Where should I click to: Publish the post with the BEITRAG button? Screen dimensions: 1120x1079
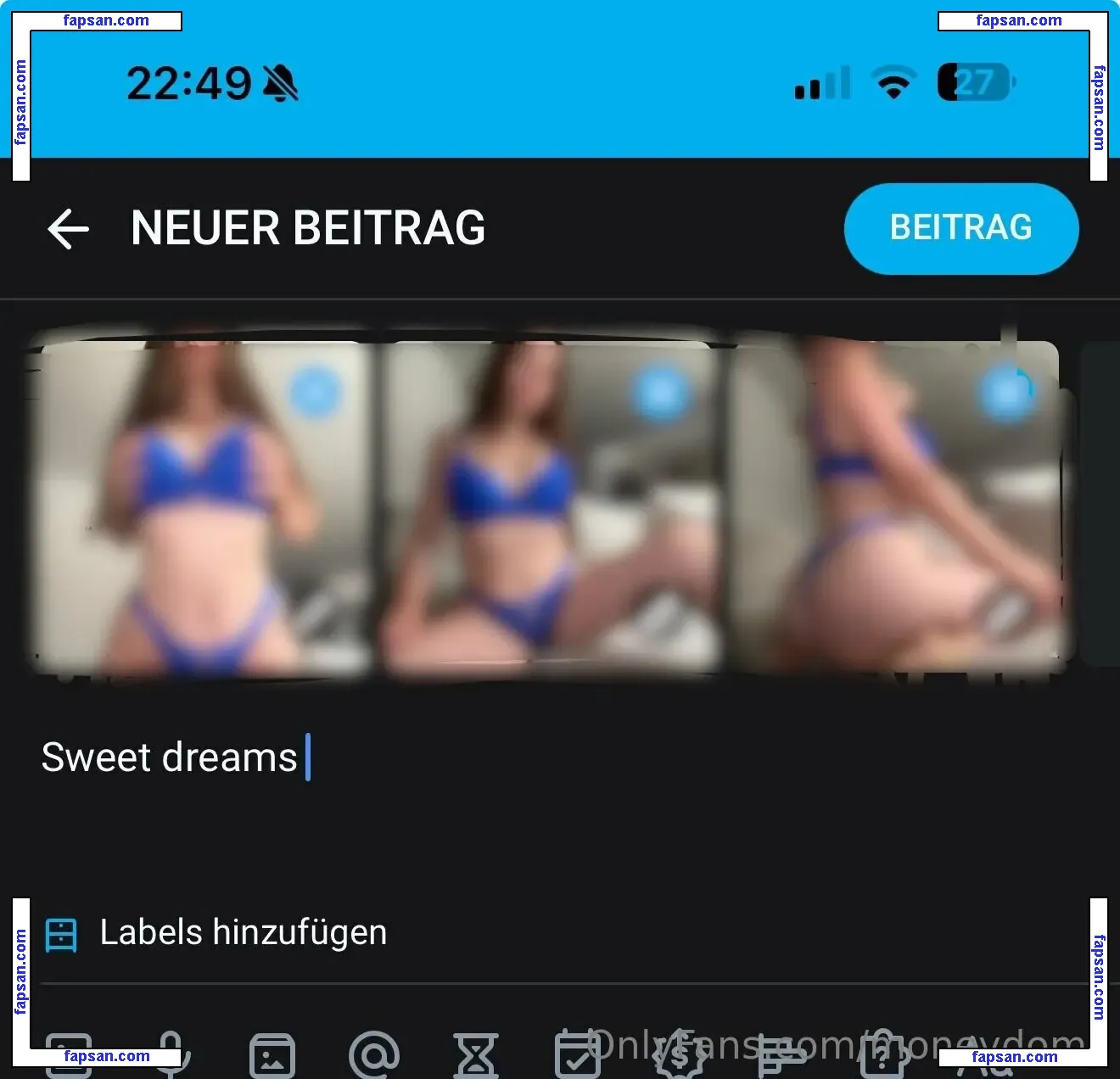(960, 228)
